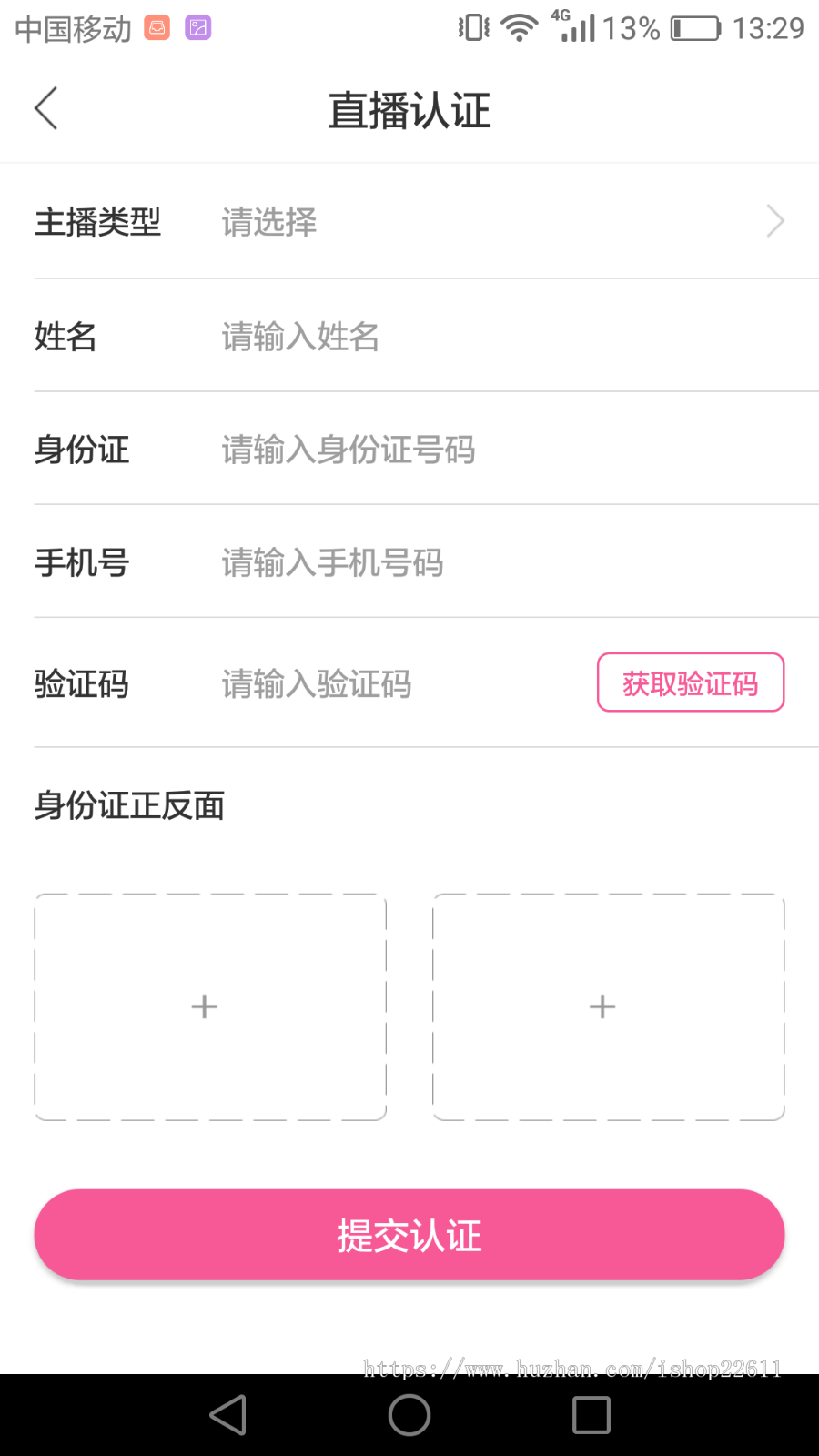Tap the plus icon to upload ID back photo
The height and width of the screenshot is (1456, 819).
[602, 1006]
